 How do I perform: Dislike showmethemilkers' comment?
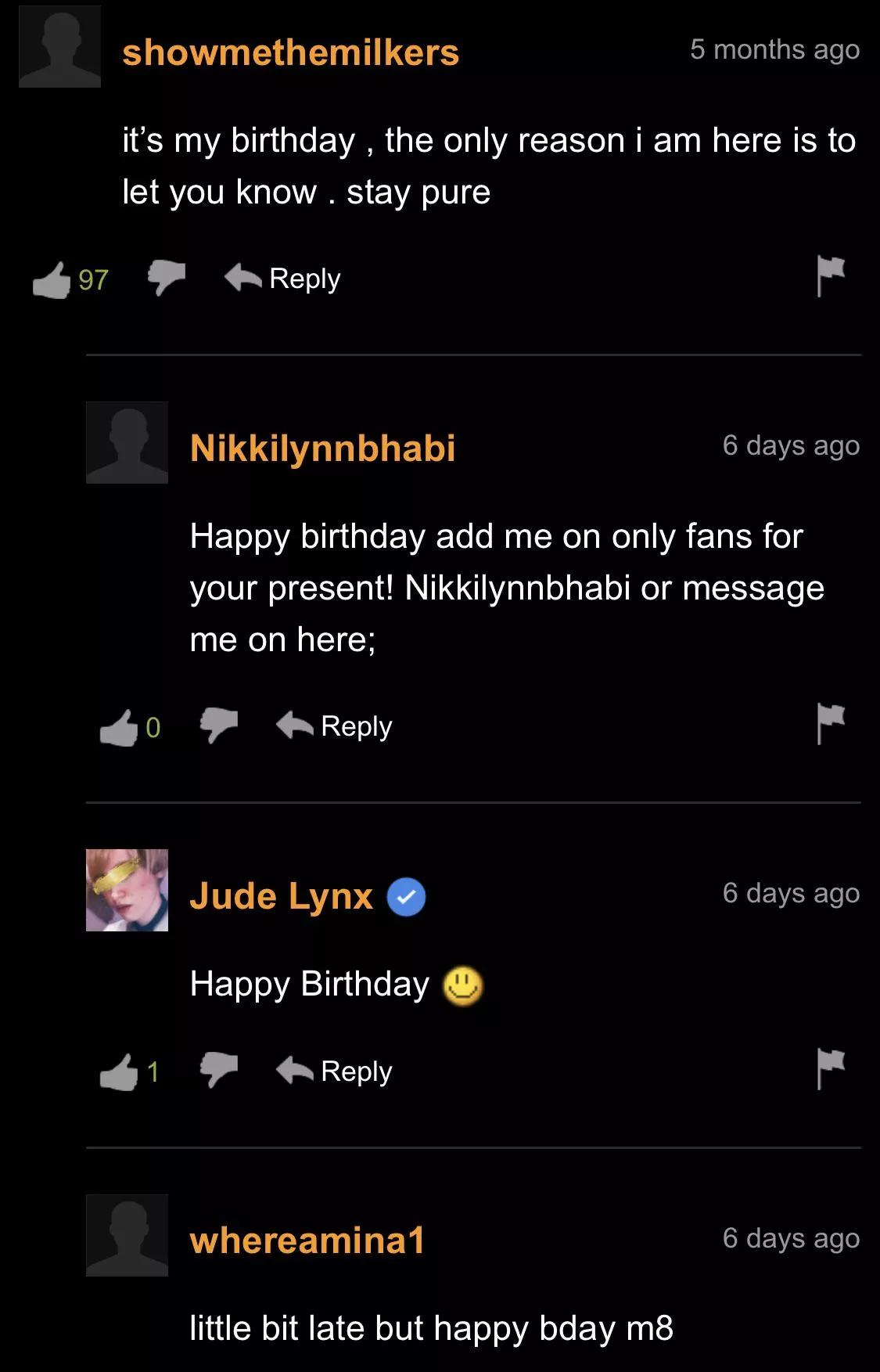(x=166, y=277)
